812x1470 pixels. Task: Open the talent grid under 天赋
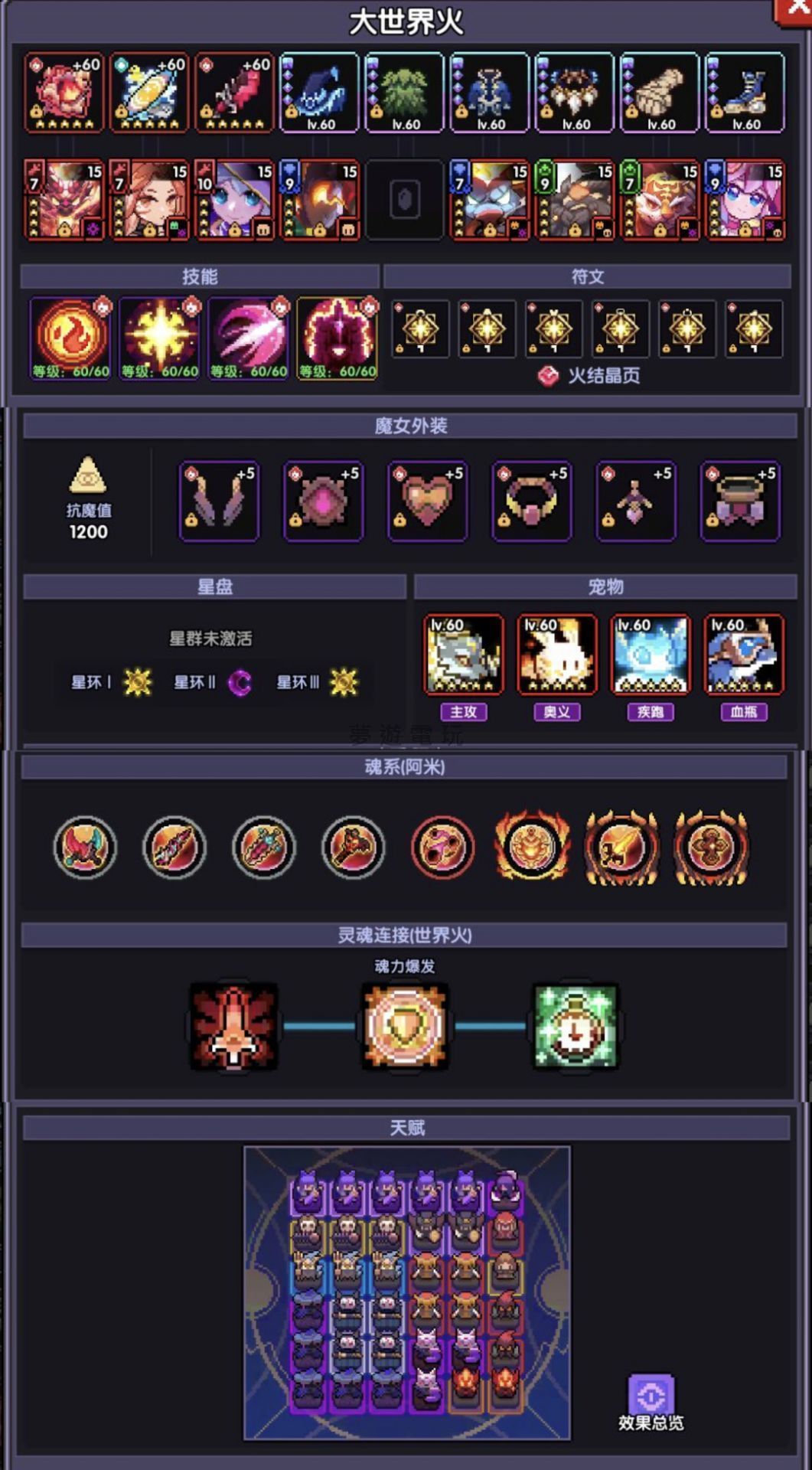pos(407,1292)
